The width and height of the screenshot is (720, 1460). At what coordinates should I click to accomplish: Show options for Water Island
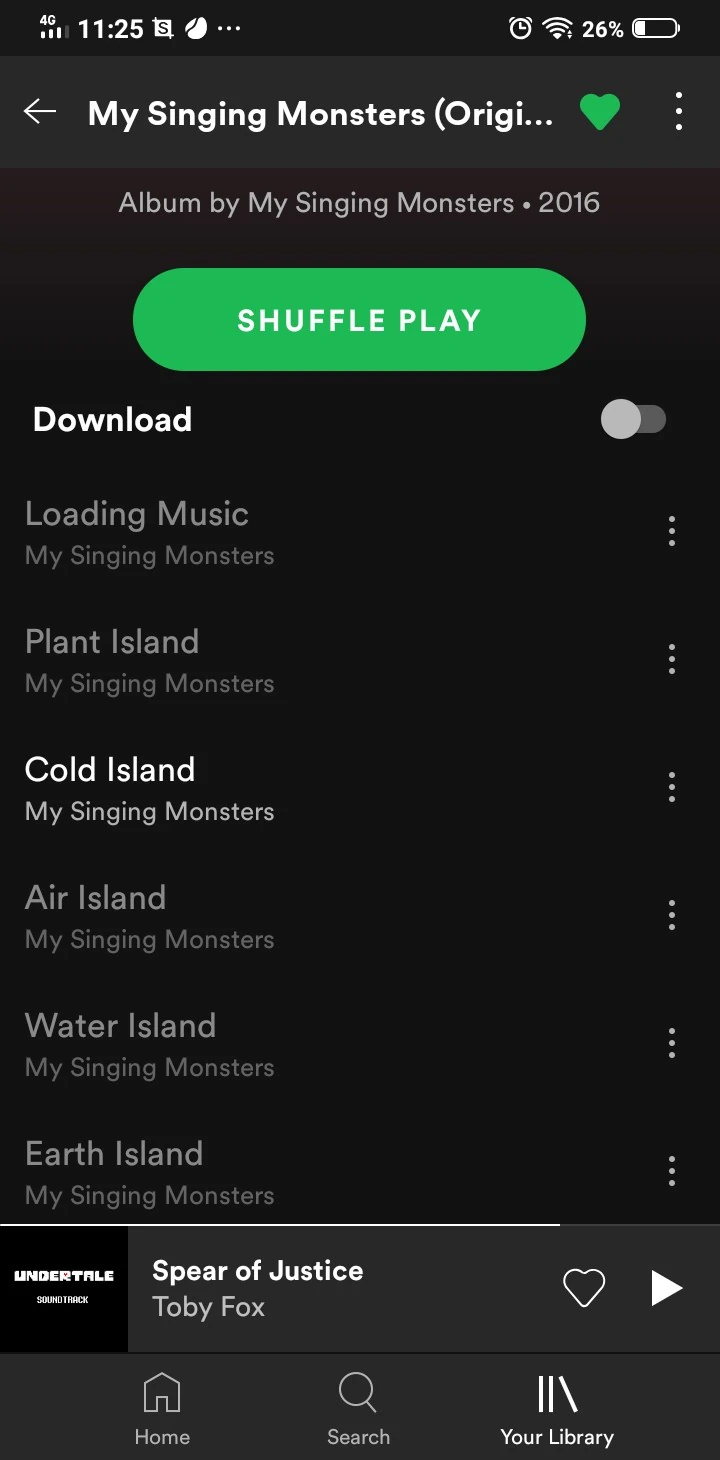[x=672, y=1043]
